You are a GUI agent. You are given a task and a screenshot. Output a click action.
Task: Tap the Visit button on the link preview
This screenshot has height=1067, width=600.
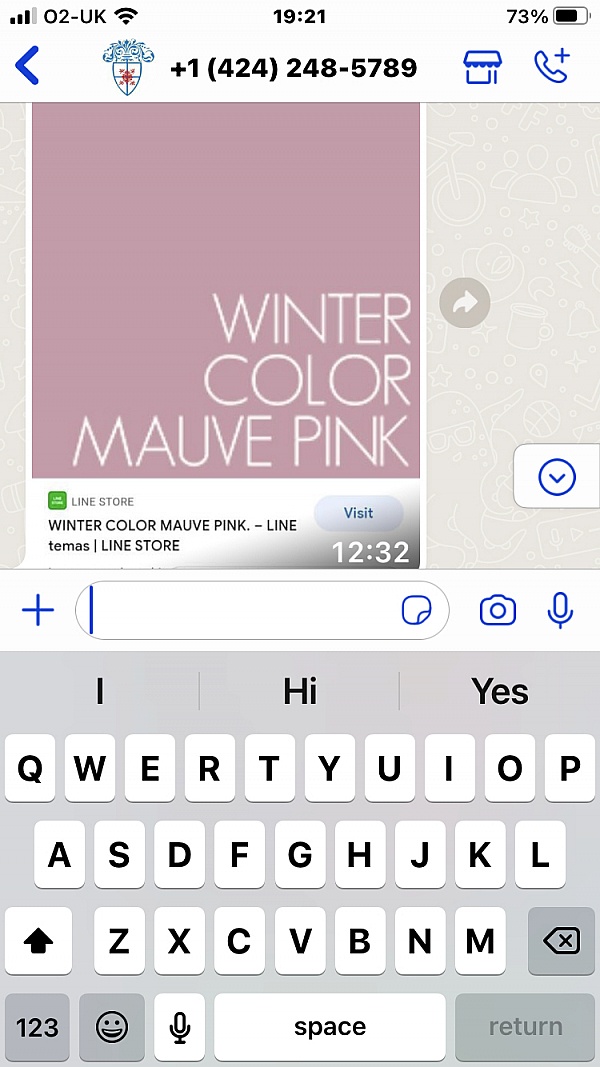coord(358,513)
